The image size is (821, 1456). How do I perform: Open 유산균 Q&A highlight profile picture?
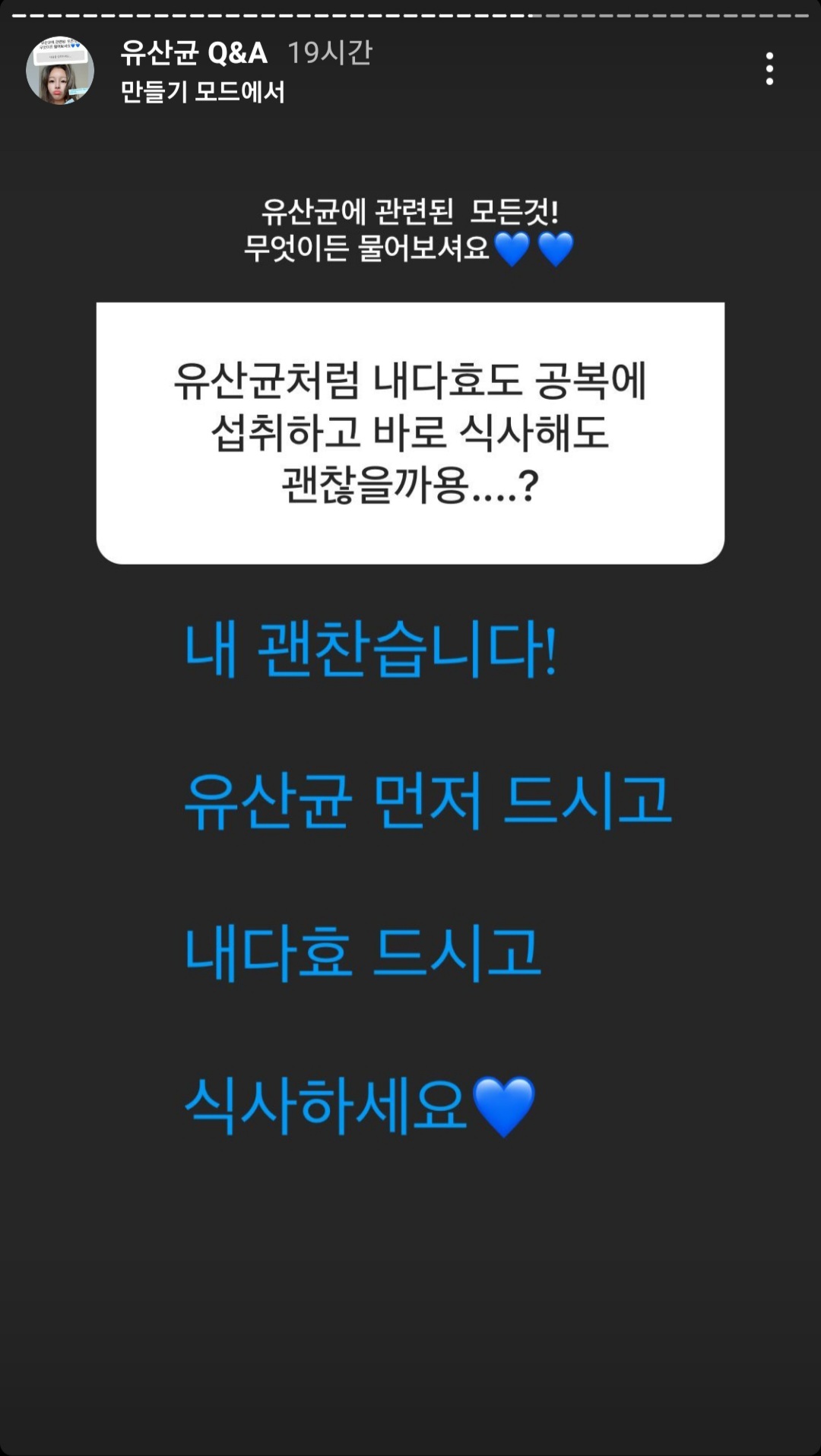point(60,71)
